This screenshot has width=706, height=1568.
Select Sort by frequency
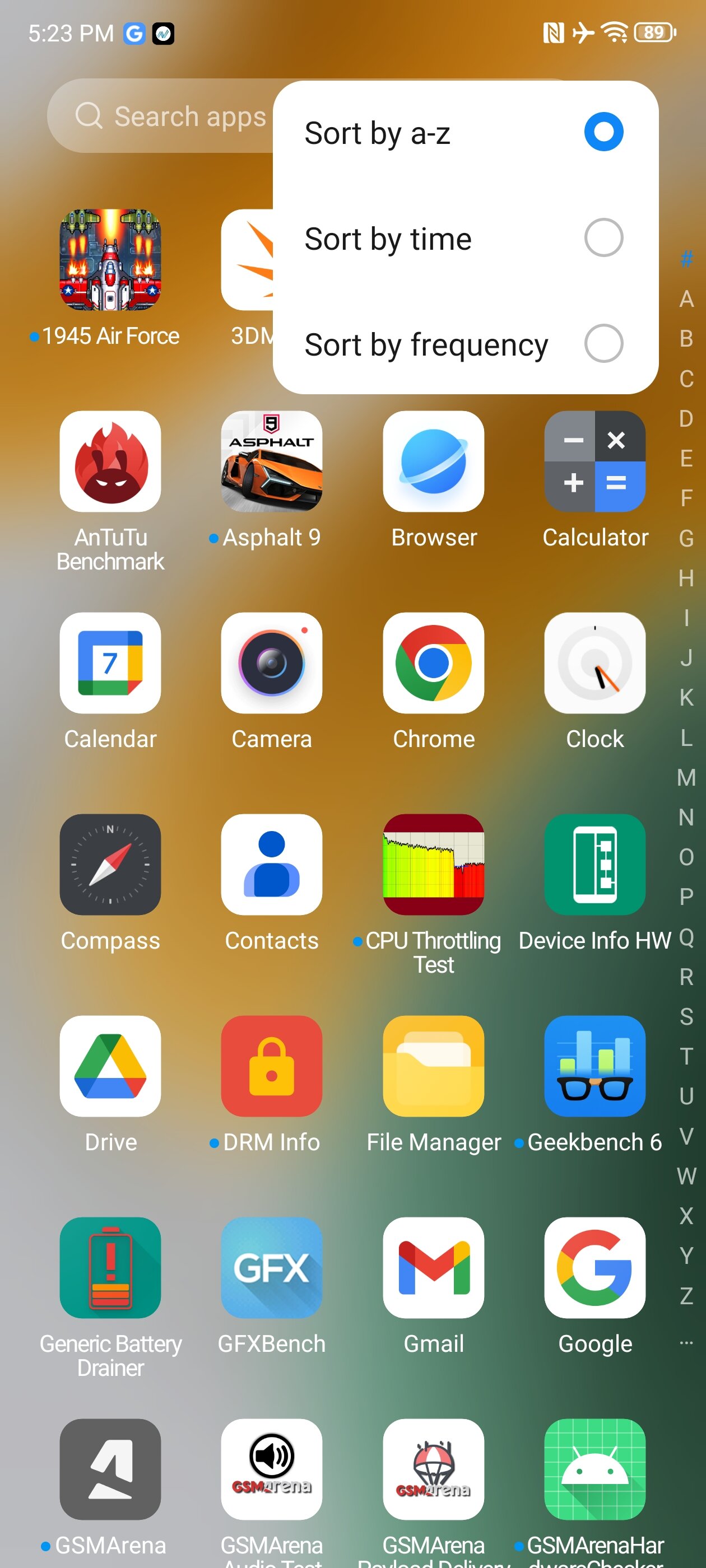pyautogui.click(x=466, y=344)
